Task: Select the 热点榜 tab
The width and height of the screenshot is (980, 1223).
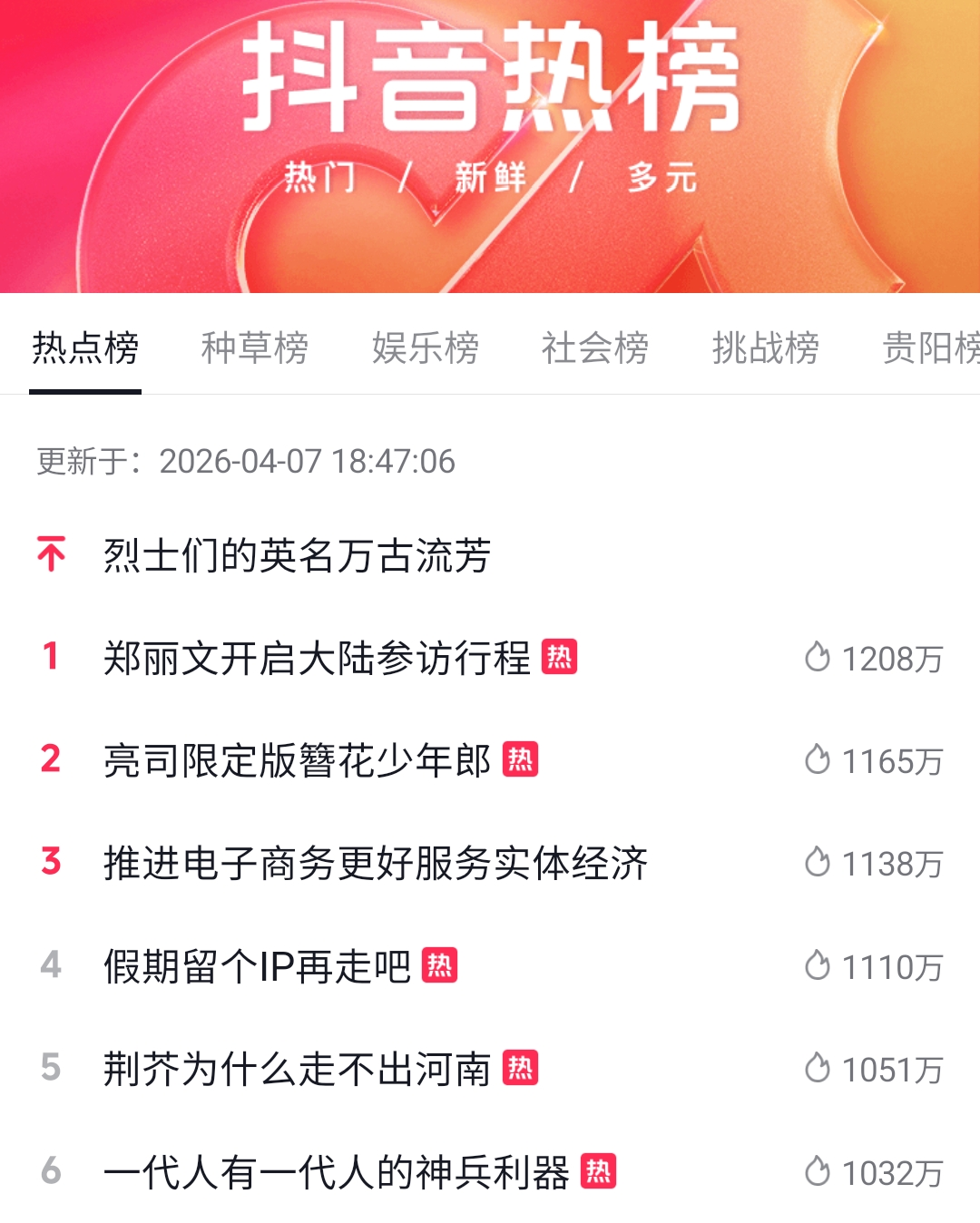Action: [x=85, y=347]
